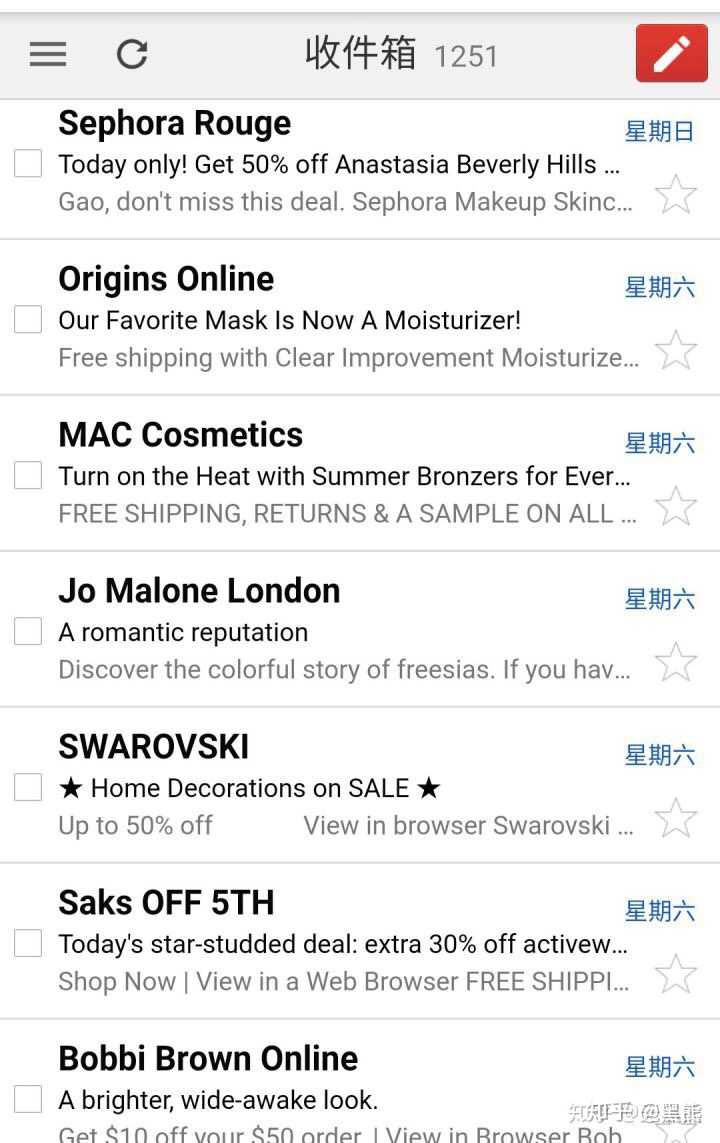Select the Jo Malone London checkbox

pyautogui.click(x=28, y=632)
